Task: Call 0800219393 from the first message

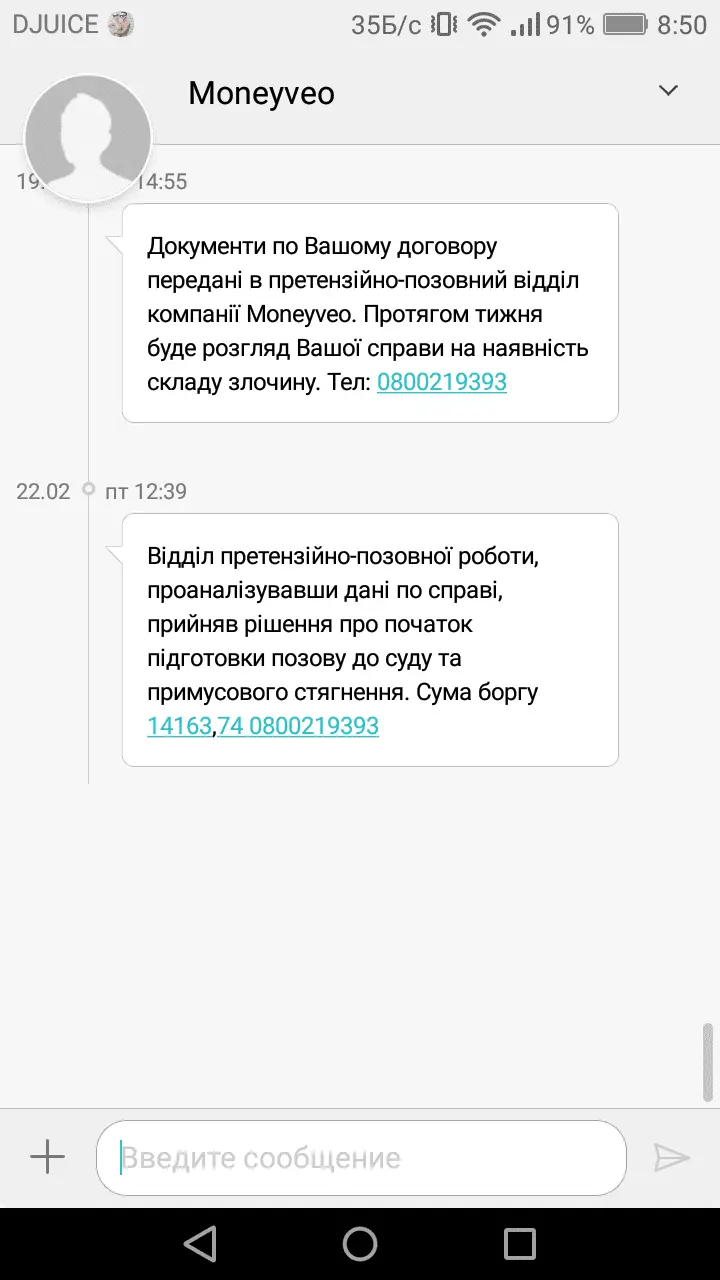Action: [x=441, y=382]
